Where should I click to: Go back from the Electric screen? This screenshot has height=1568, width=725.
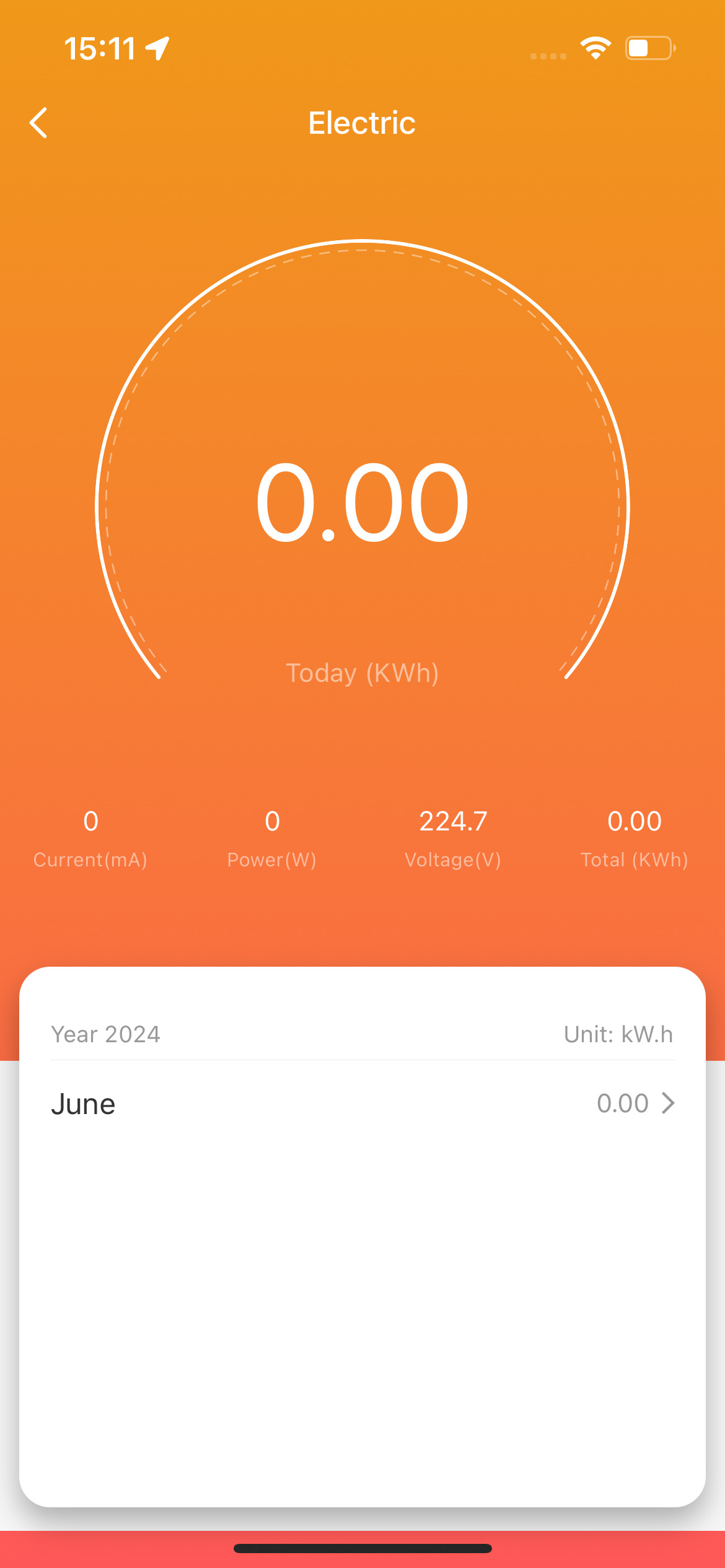tap(38, 123)
